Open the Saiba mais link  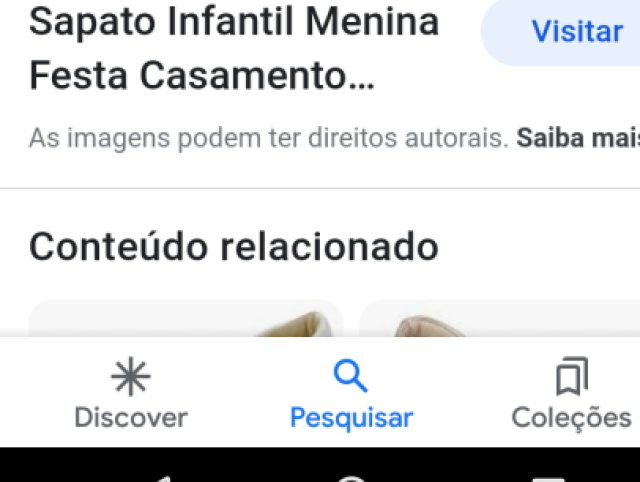(578, 138)
